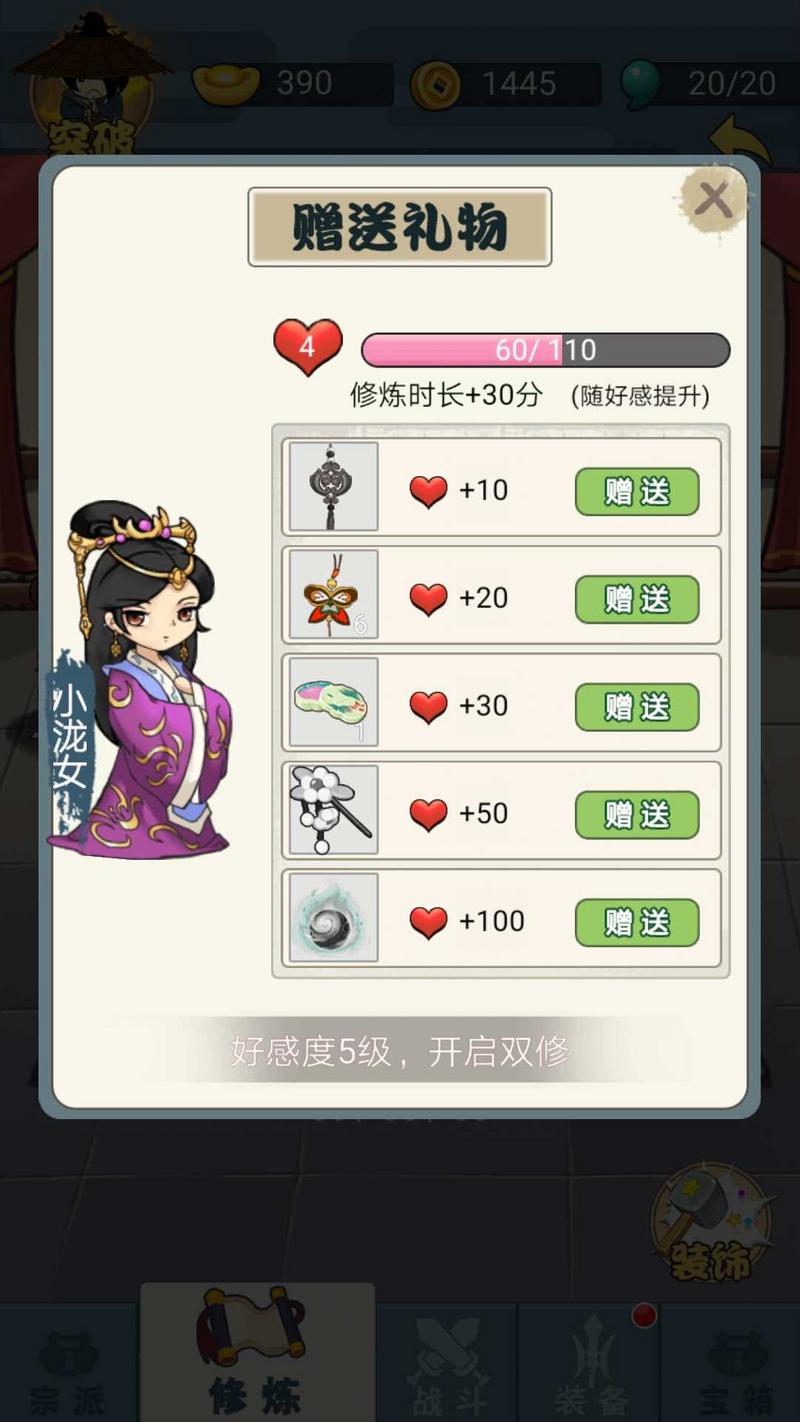800x1422 pixels.
Task: Gift the +10 affection tassel item
Action: (x=636, y=491)
